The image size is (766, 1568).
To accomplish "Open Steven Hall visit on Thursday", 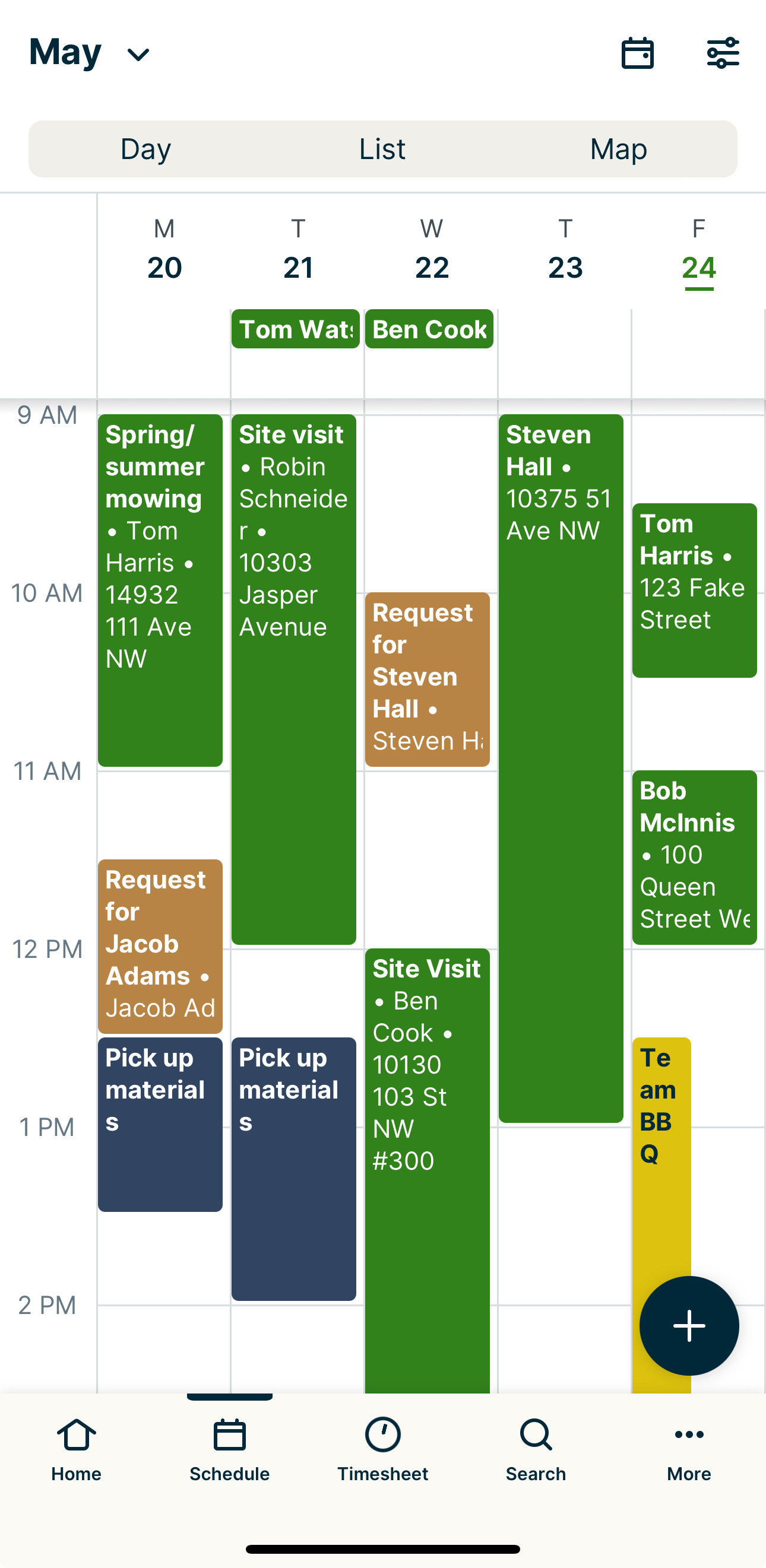I will 561,767.
